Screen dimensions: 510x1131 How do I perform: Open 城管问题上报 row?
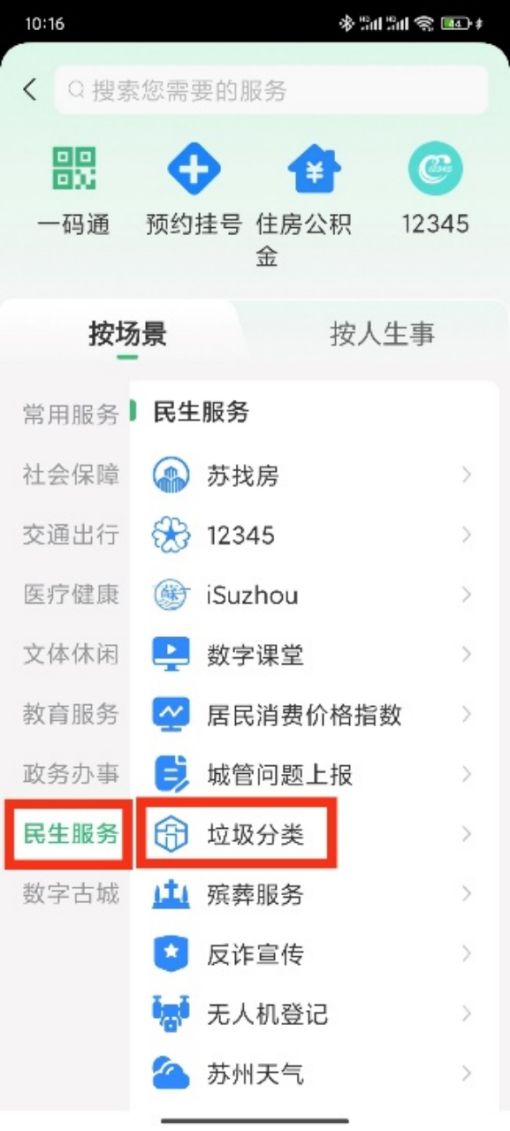pyautogui.click(x=314, y=775)
